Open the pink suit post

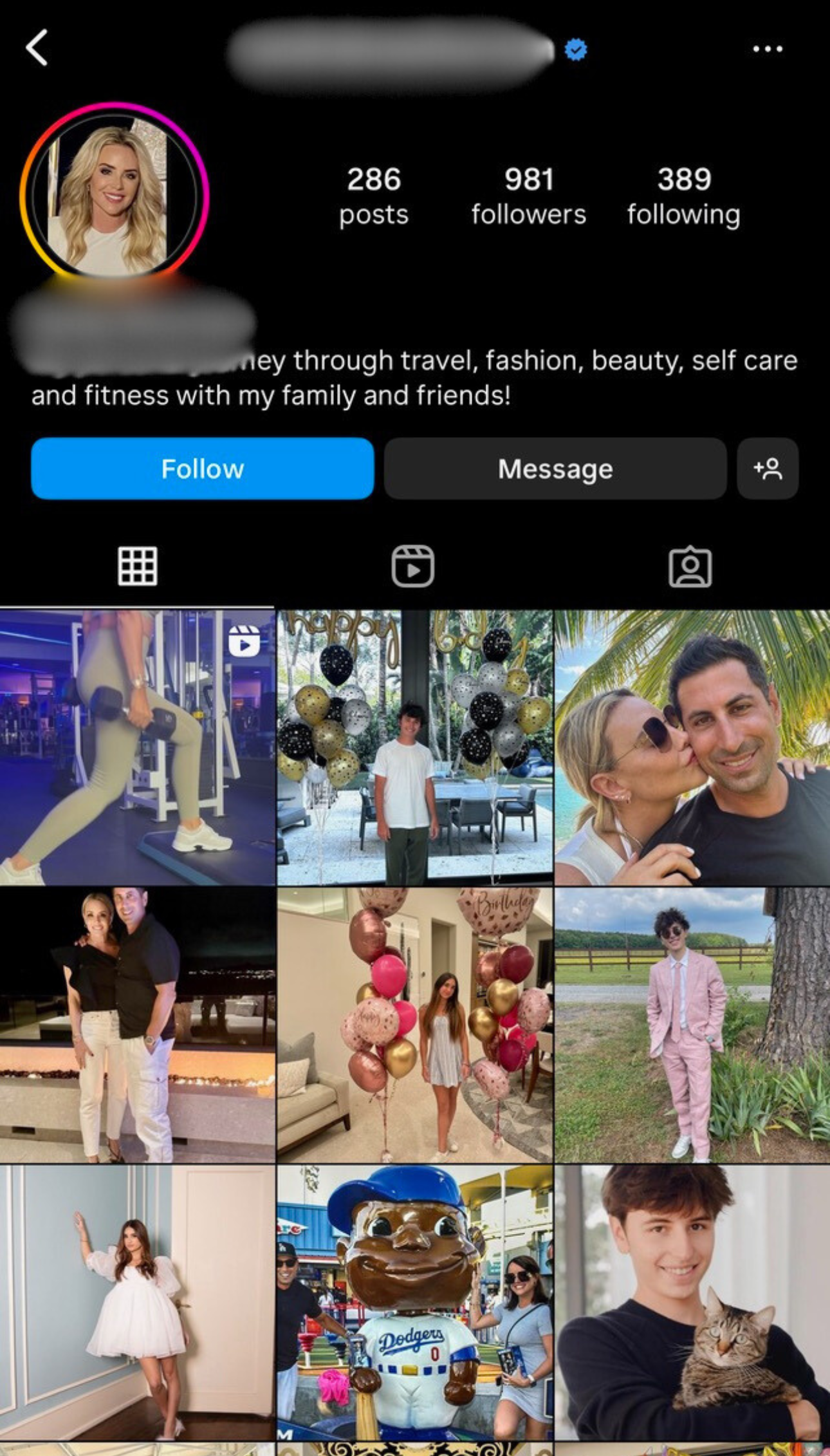pyautogui.click(x=692, y=1025)
